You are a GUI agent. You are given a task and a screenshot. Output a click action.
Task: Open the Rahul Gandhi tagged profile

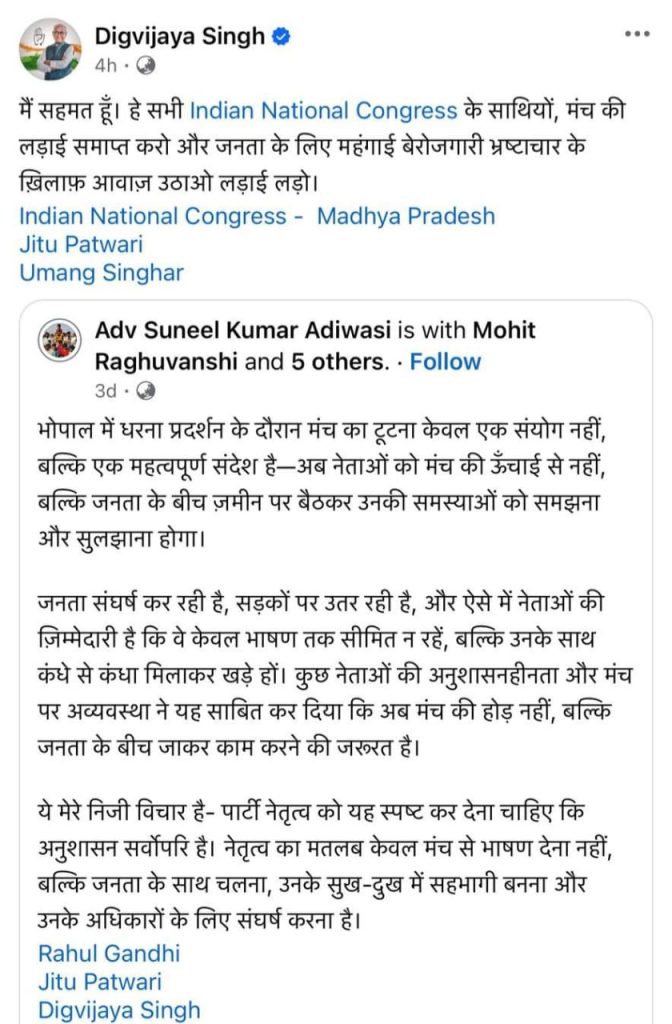click(x=108, y=953)
